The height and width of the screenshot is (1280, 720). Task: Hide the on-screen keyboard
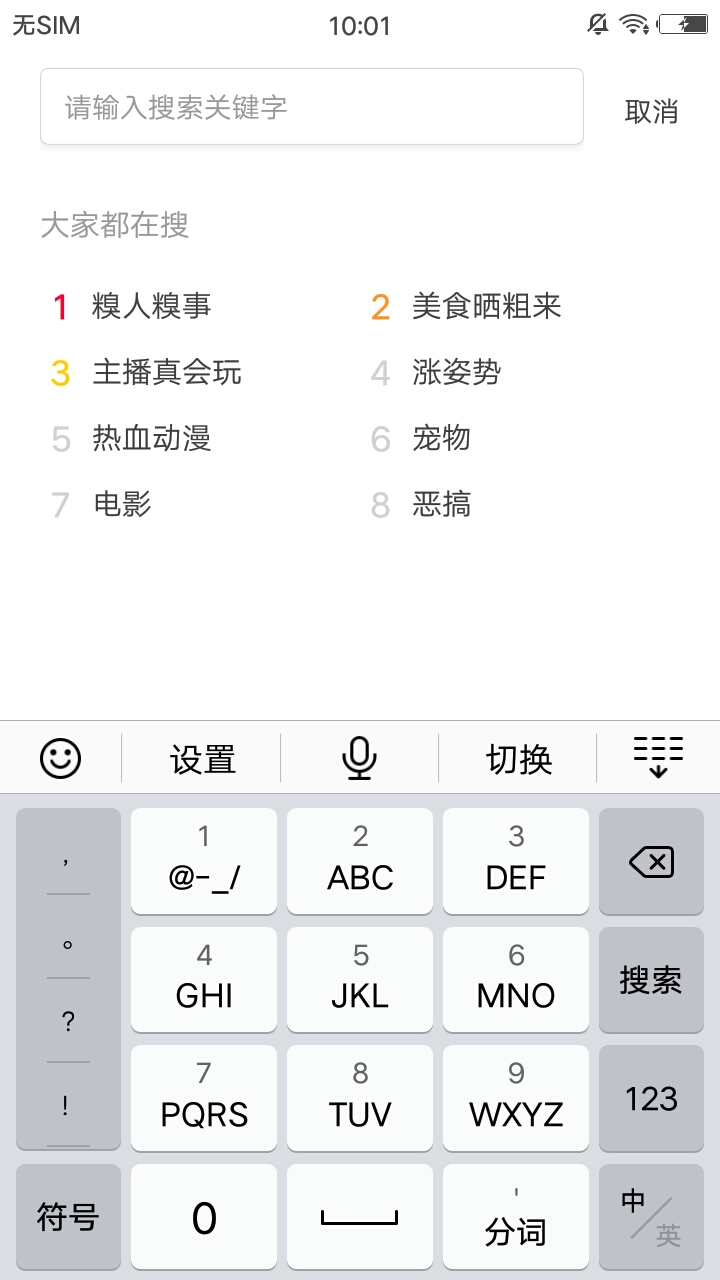658,757
